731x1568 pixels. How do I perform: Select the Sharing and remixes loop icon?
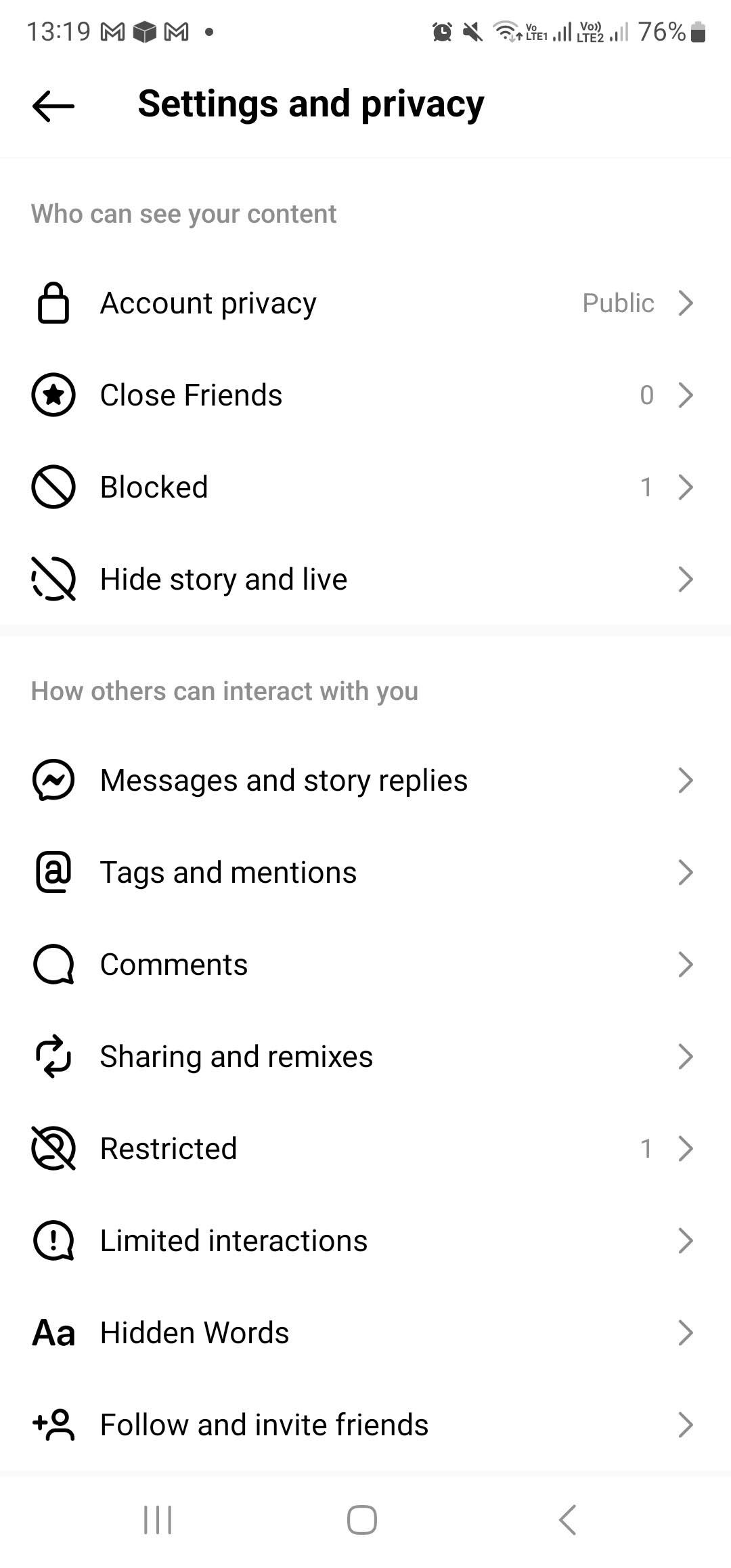coord(53,1056)
